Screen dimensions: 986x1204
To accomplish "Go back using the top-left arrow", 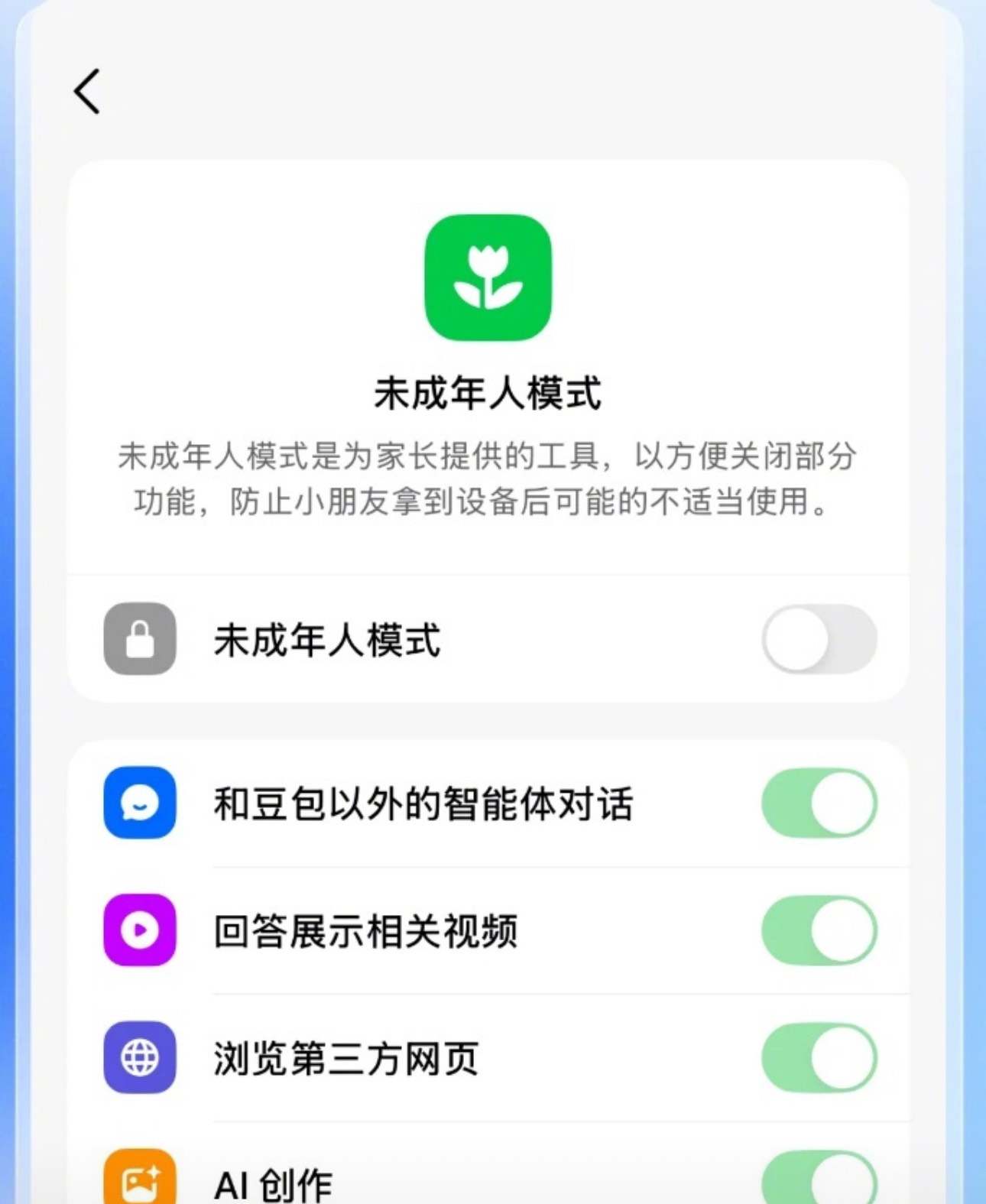I will click(x=87, y=92).
